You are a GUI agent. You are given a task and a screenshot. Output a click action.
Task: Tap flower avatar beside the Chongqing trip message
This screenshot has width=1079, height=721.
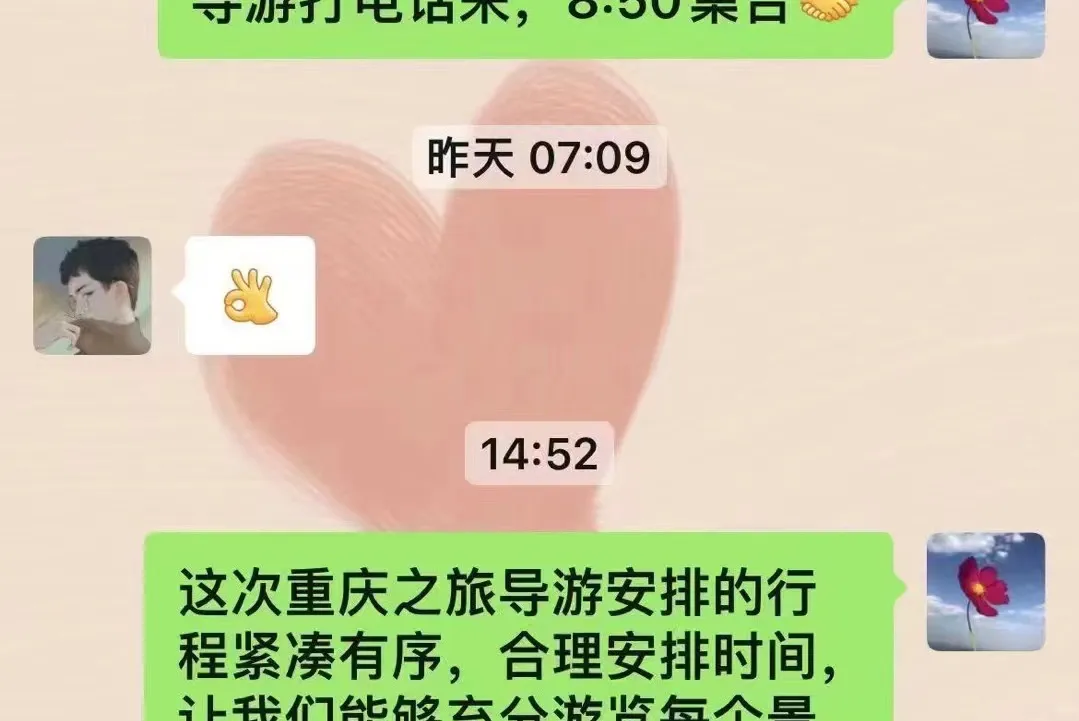[x=985, y=592]
